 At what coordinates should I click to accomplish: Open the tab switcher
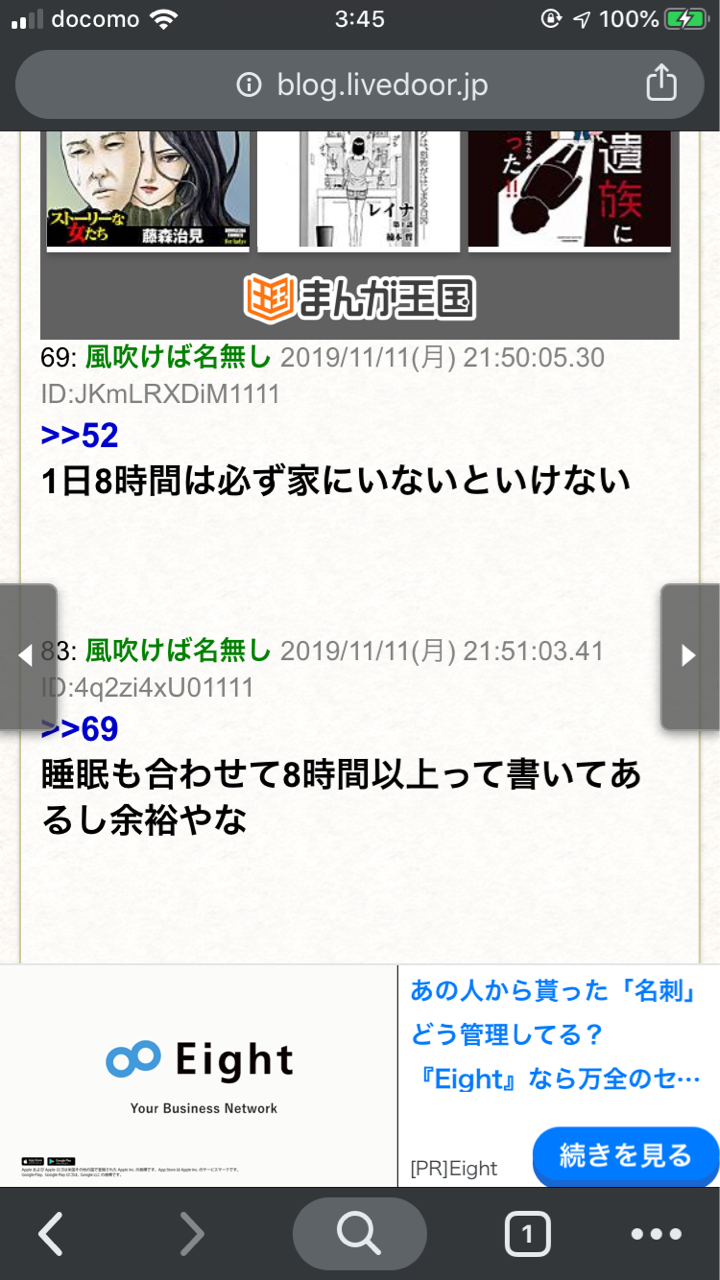click(527, 1235)
